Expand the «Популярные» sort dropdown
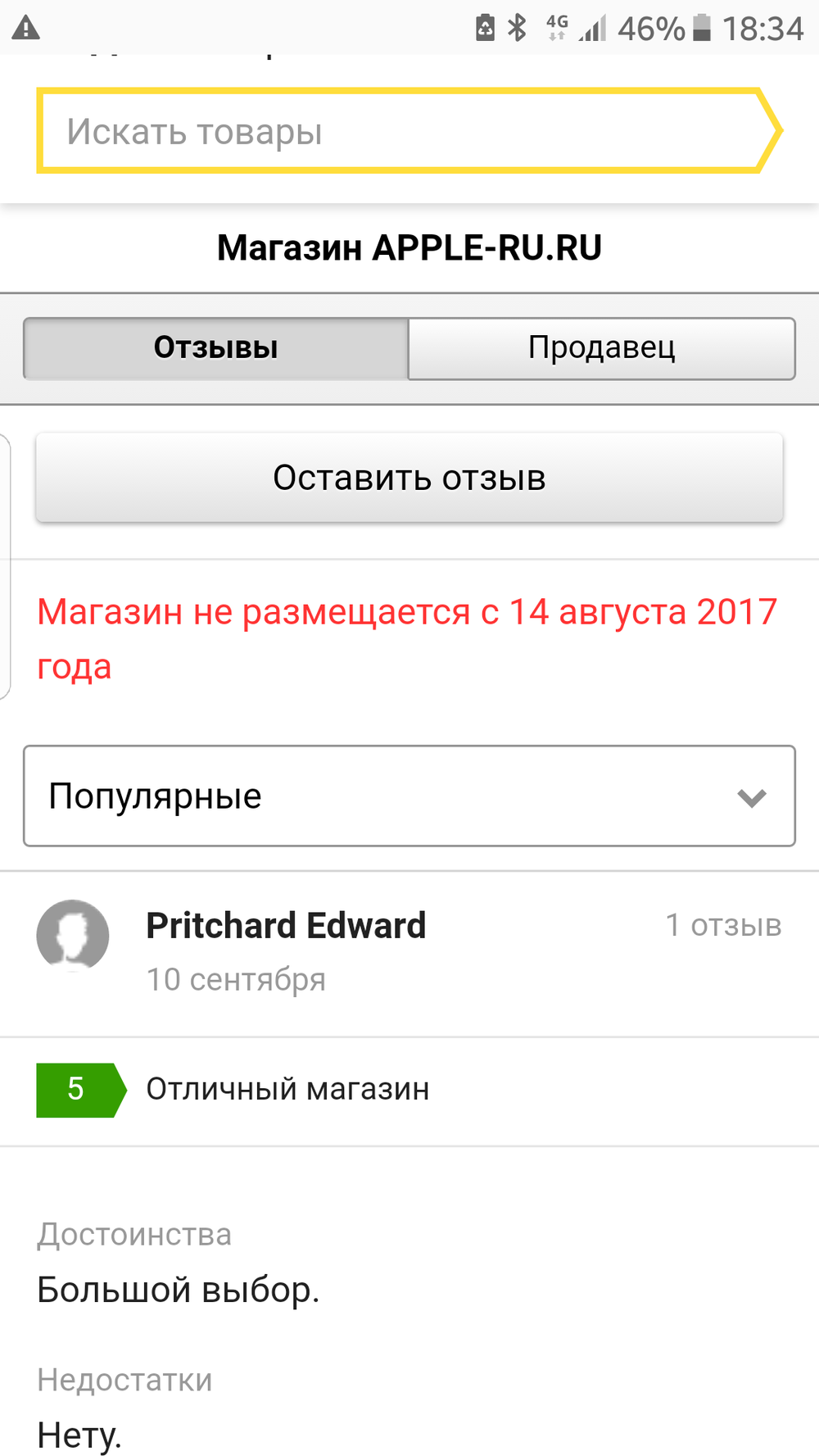Viewport: 819px width, 1456px height. click(409, 796)
